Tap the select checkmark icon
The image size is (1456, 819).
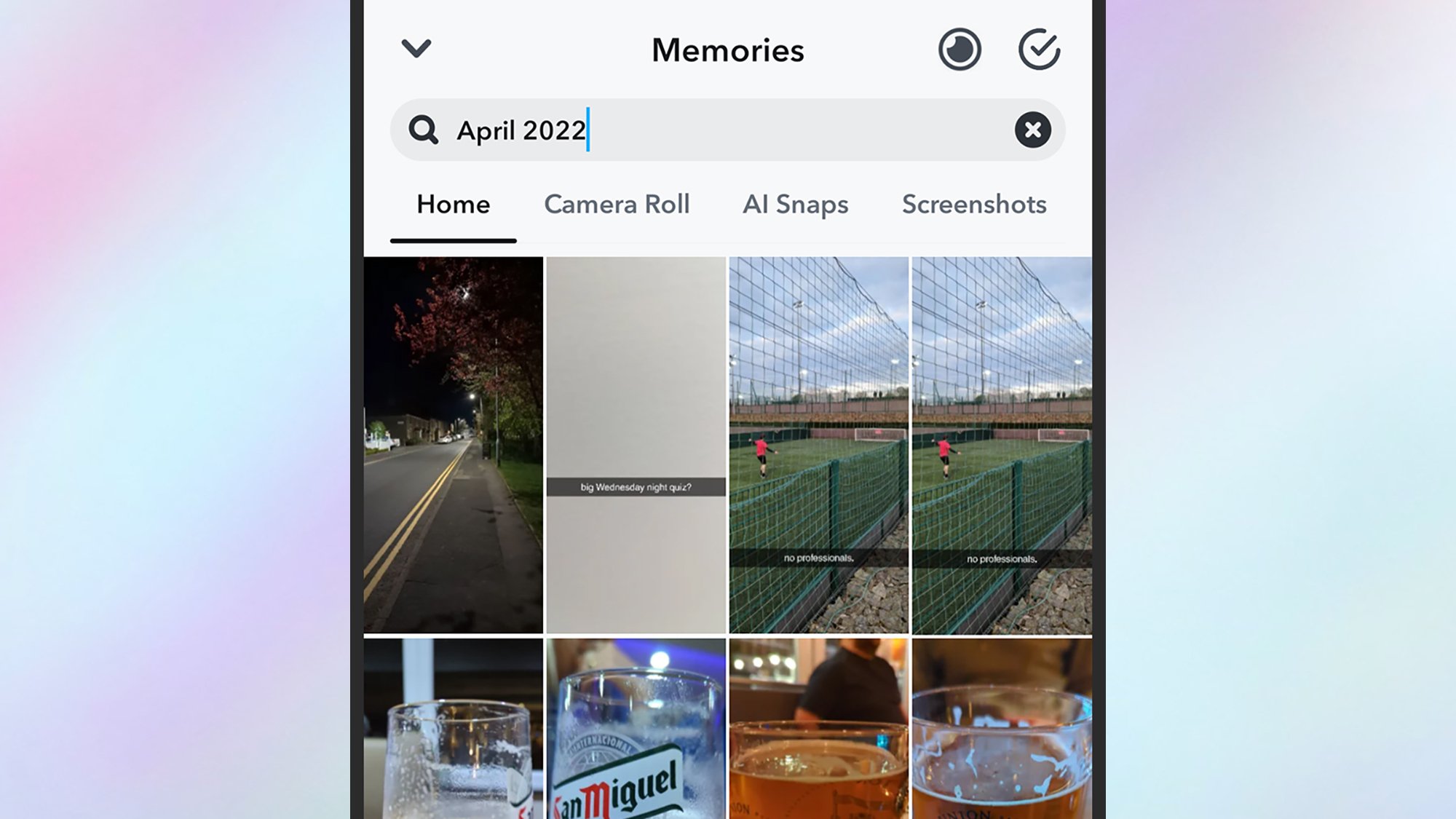(x=1038, y=50)
